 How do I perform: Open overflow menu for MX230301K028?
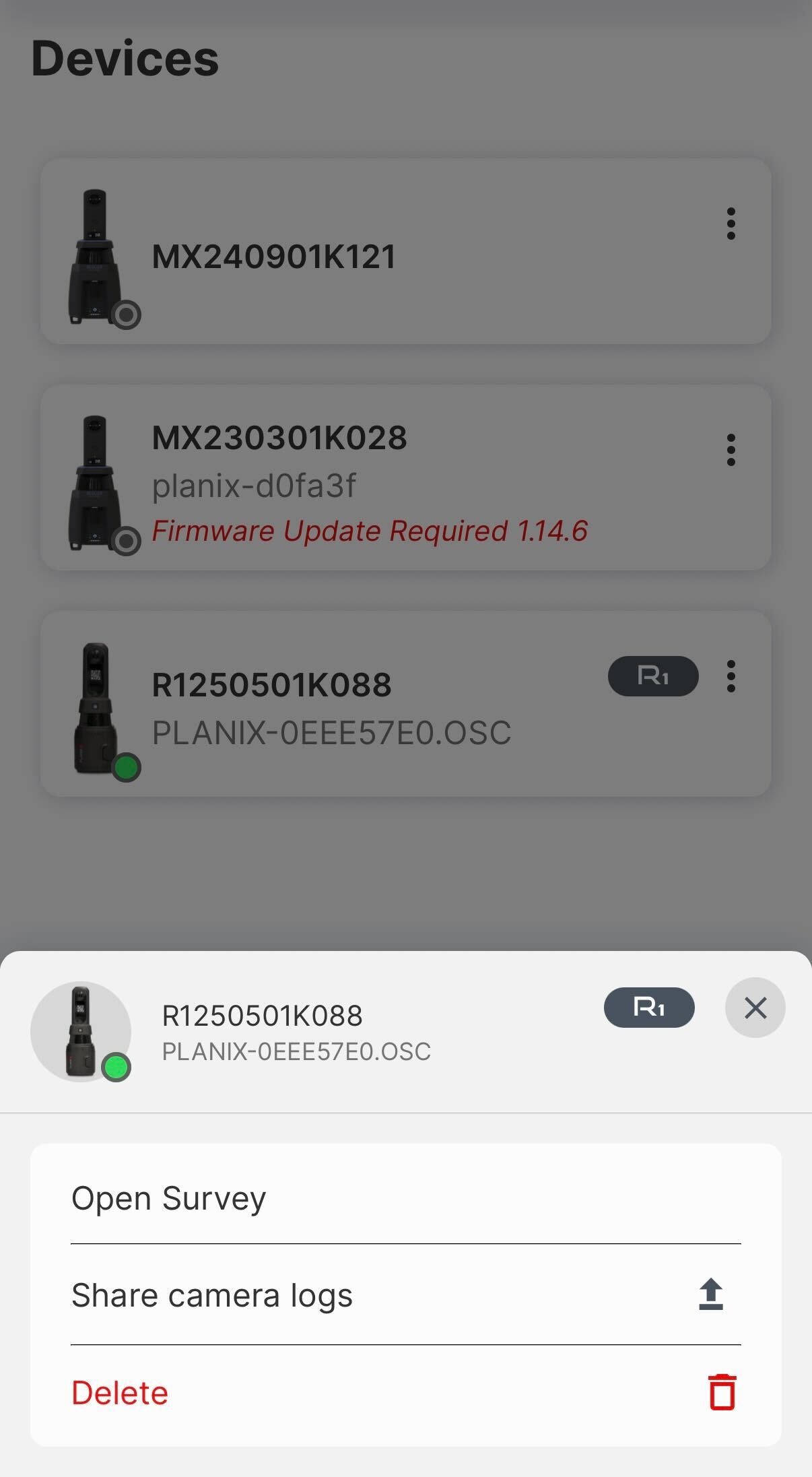click(731, 450)
